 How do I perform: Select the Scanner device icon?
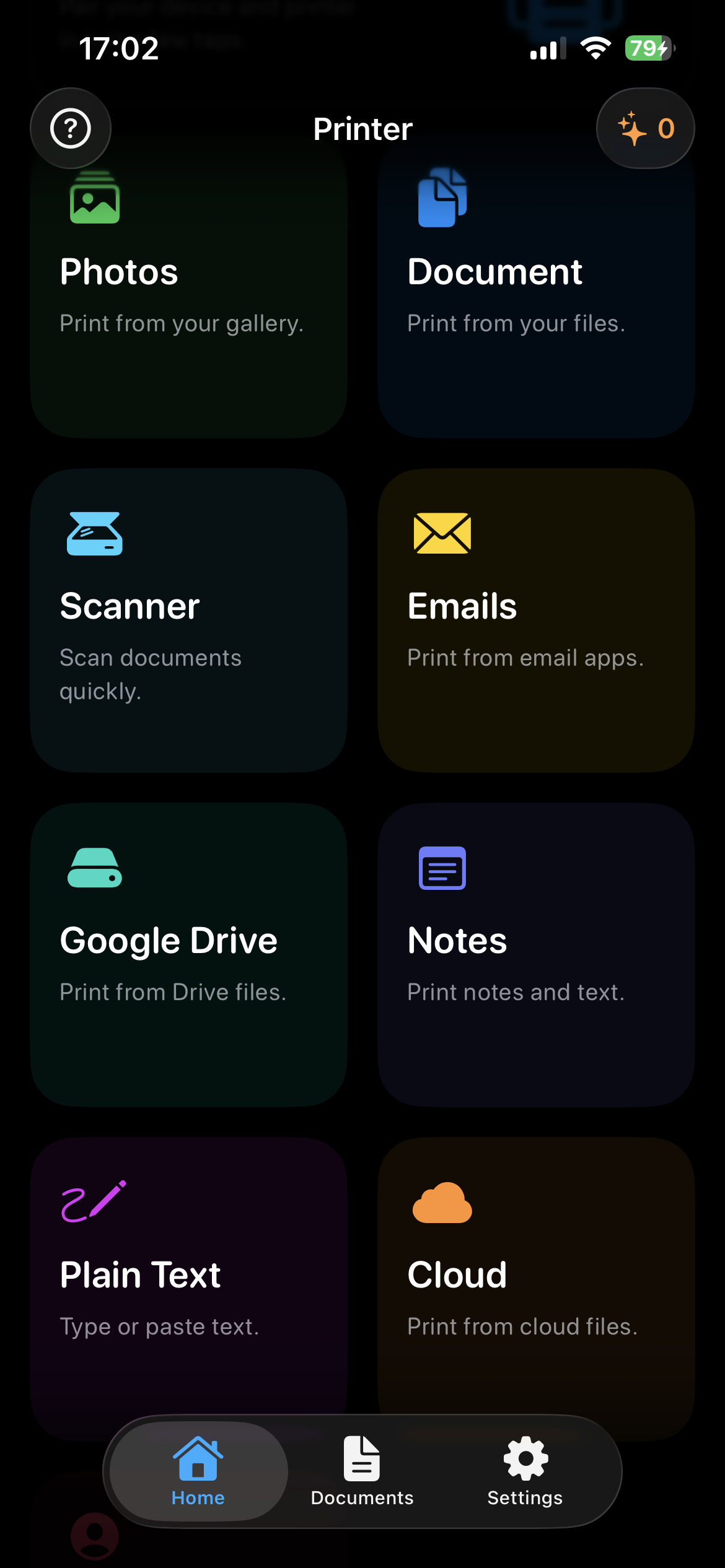click(94, 534)
